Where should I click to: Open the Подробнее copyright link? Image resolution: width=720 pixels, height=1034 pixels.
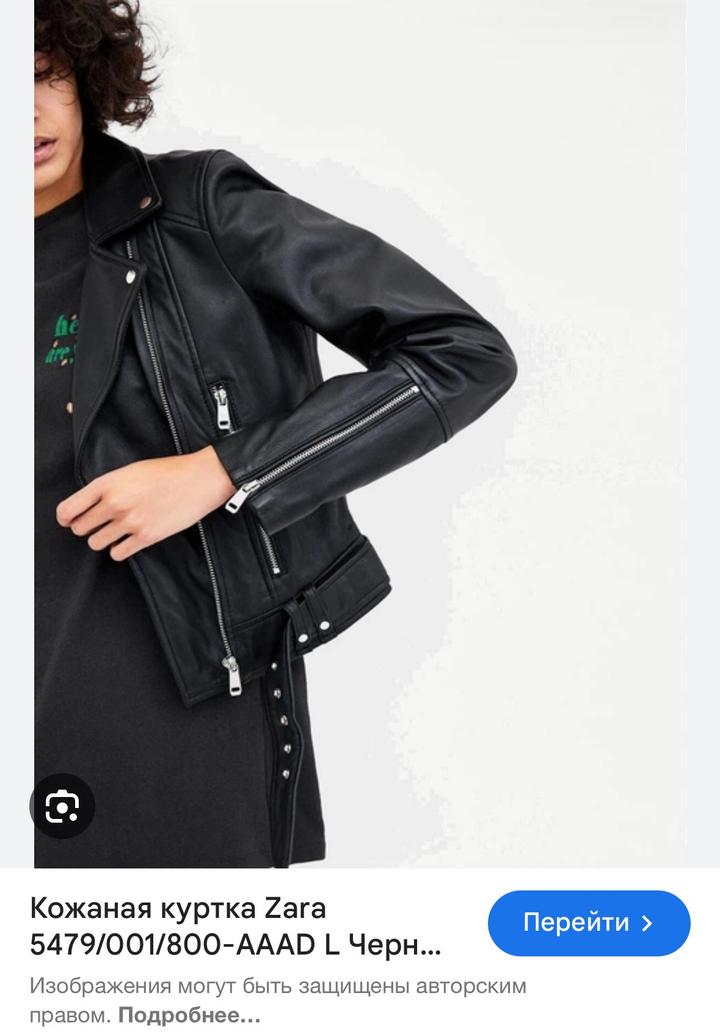190,1015
